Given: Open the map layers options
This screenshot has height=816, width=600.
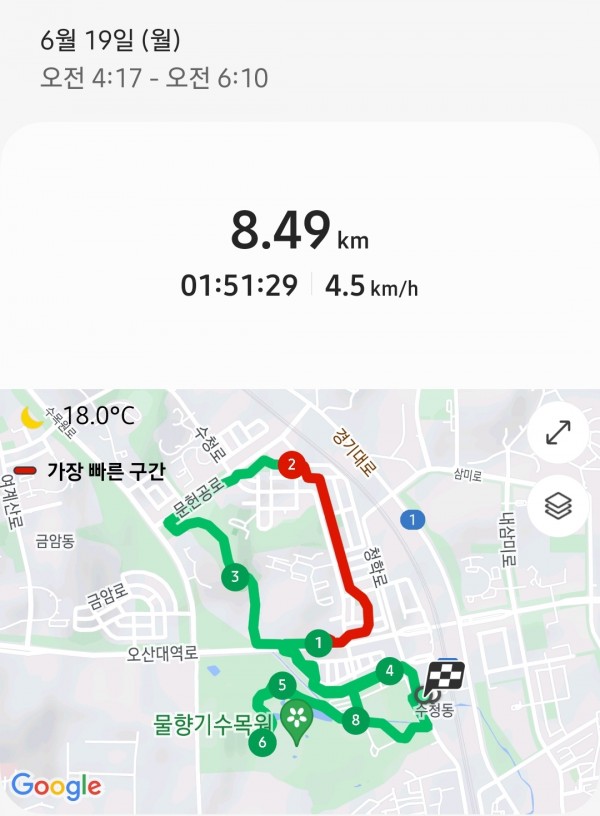Looking at the screenshot, I should click(x=557, y=507).
